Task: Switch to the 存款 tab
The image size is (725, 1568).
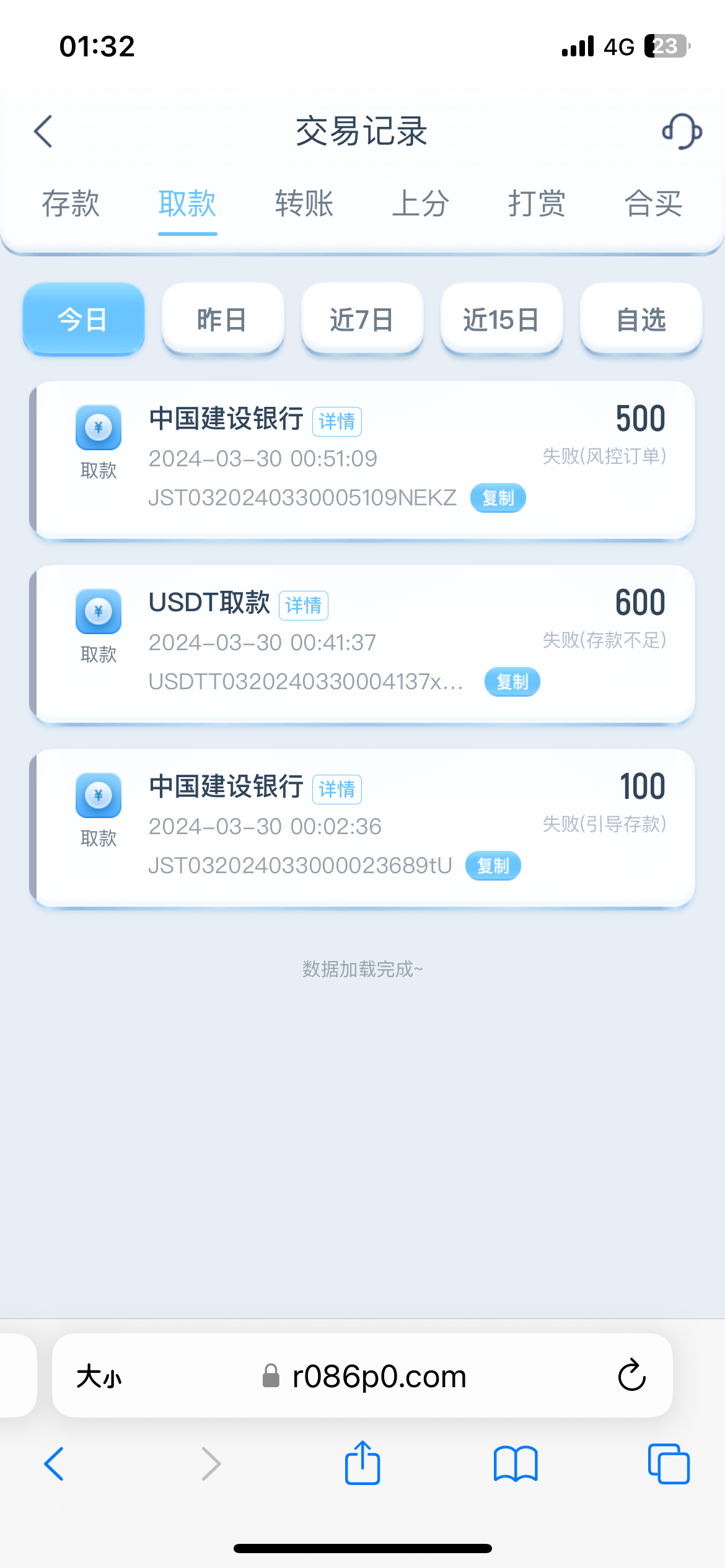Action: tap(71, 204)
